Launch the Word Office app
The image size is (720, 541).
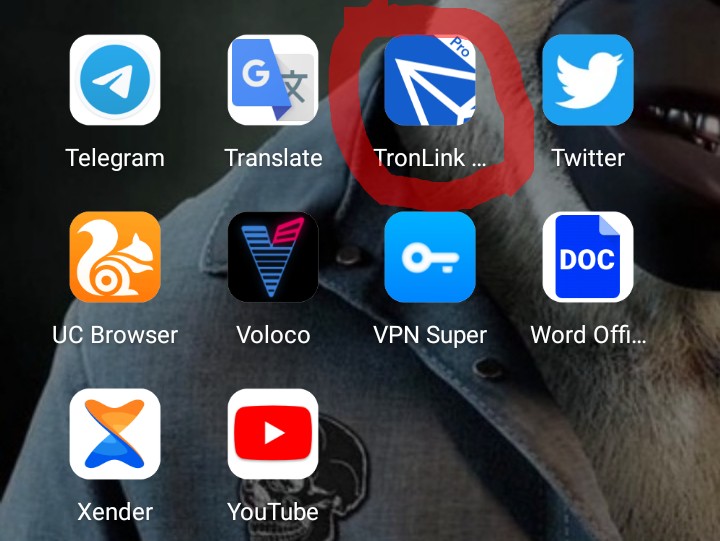[x=588, y=257]
